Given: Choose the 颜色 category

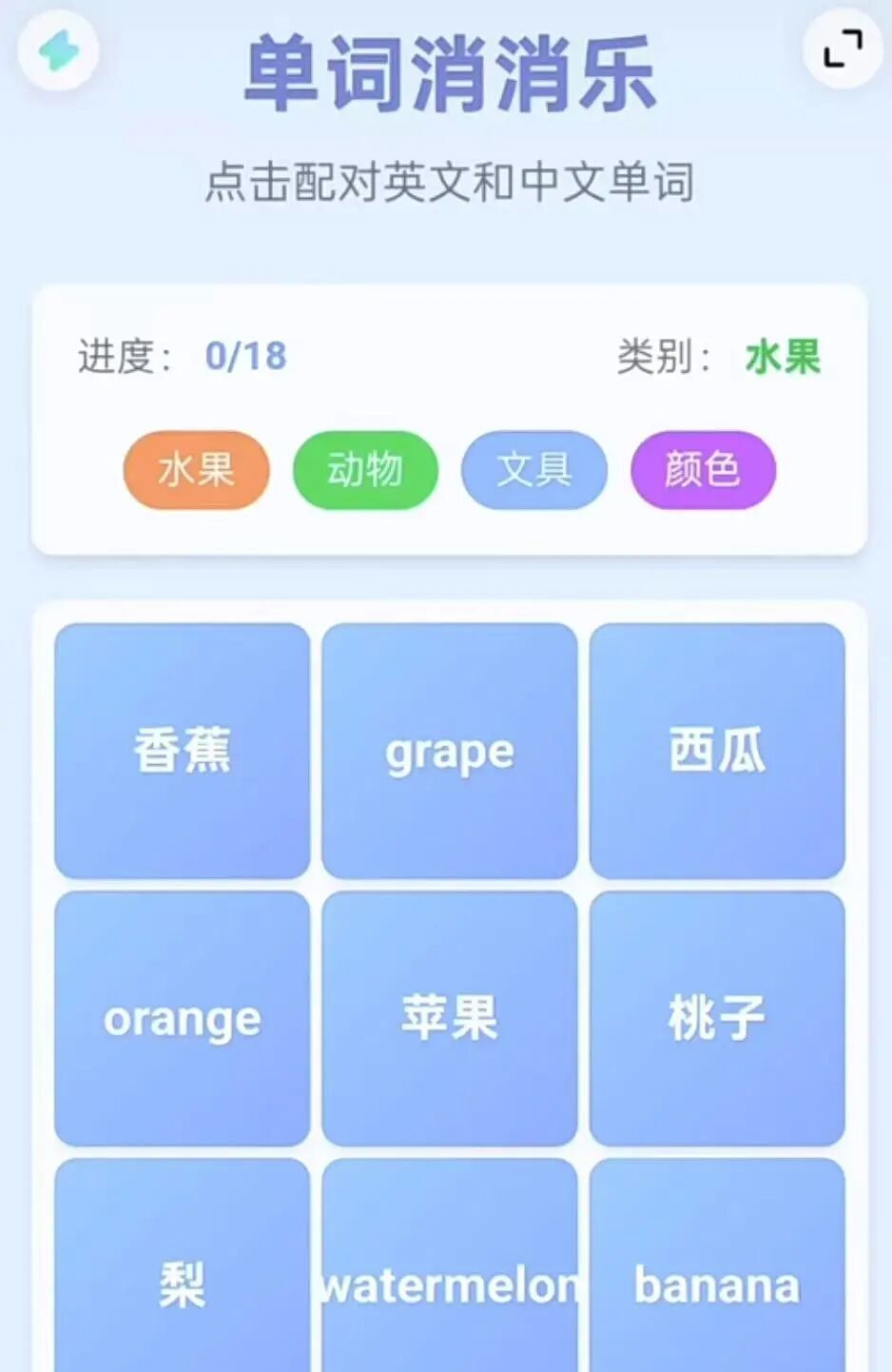Looking at the screenshot, I should coord(702,469).
